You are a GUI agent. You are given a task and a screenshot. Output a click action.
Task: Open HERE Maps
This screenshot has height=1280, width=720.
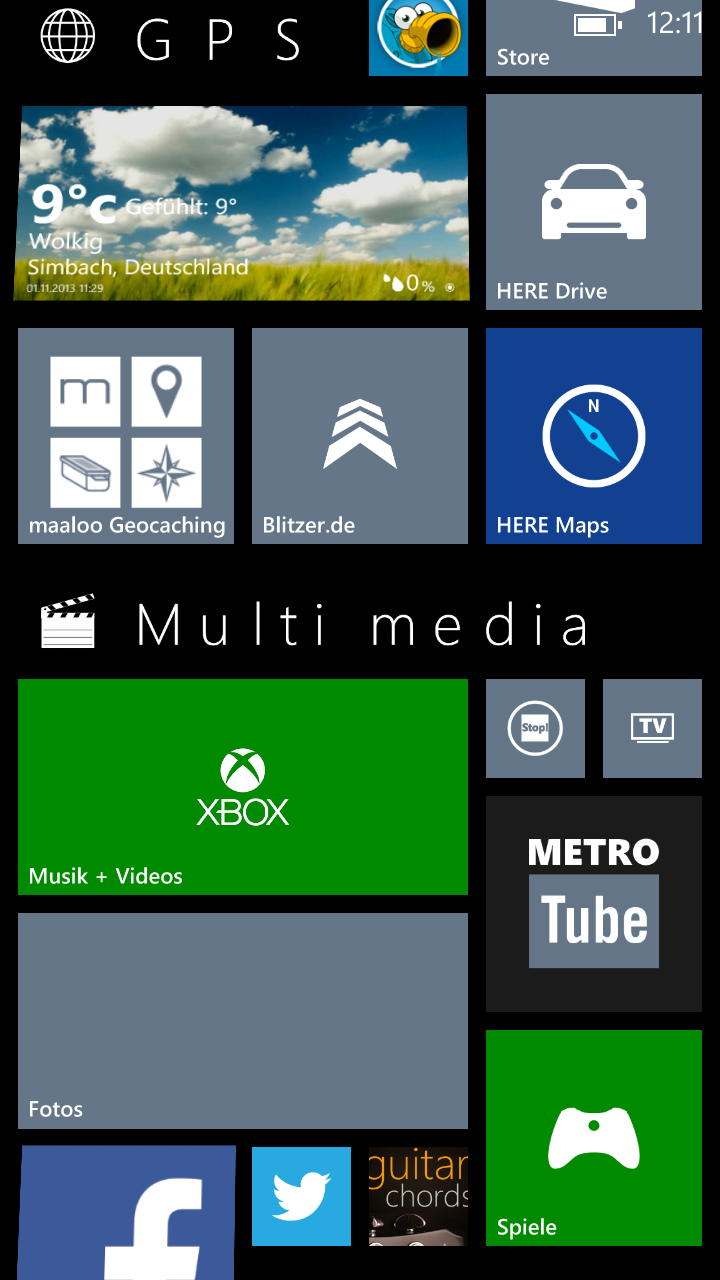click(x=594, y=436)
